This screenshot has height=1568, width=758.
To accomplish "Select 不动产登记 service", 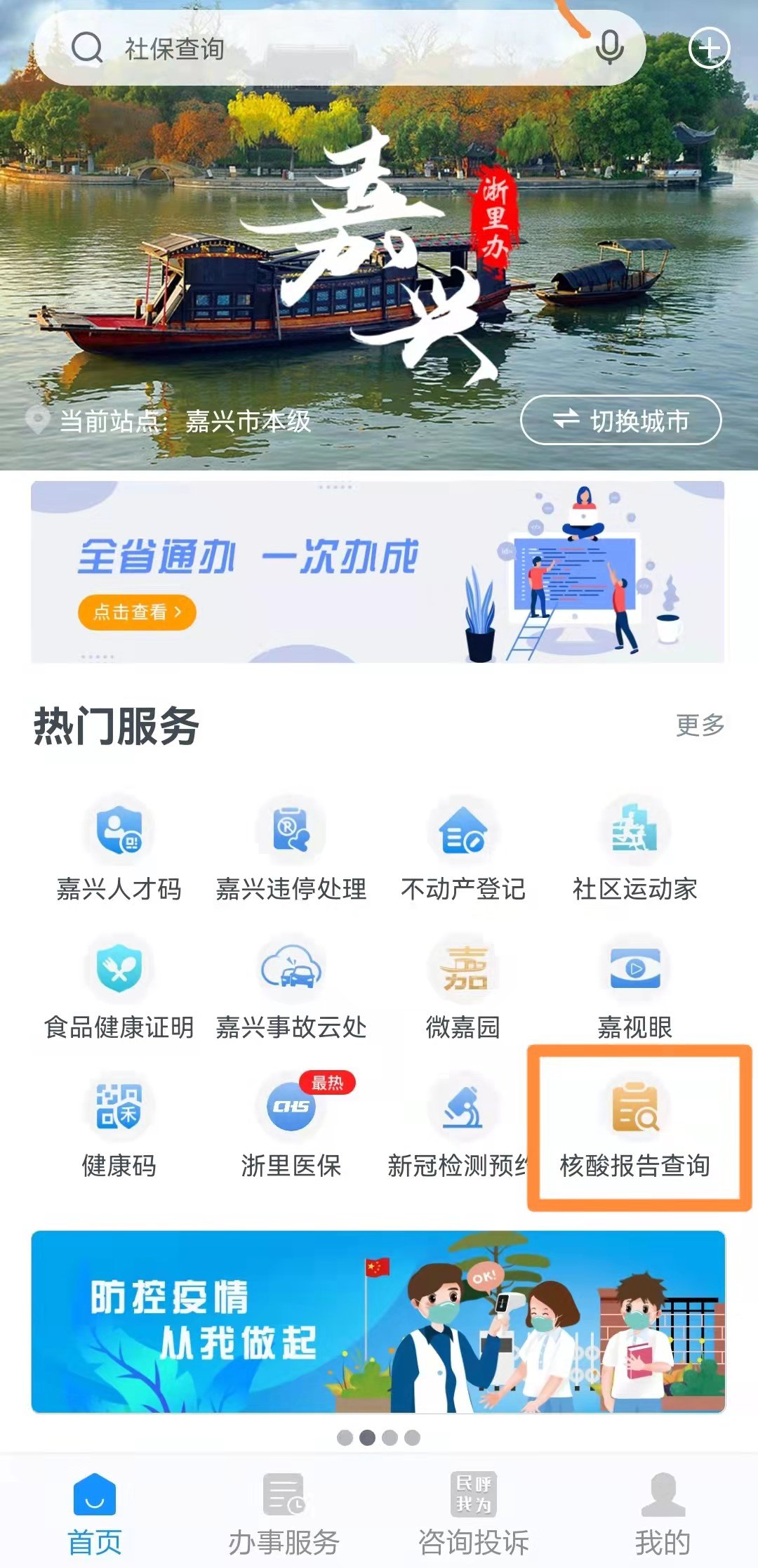I will 463,850.
